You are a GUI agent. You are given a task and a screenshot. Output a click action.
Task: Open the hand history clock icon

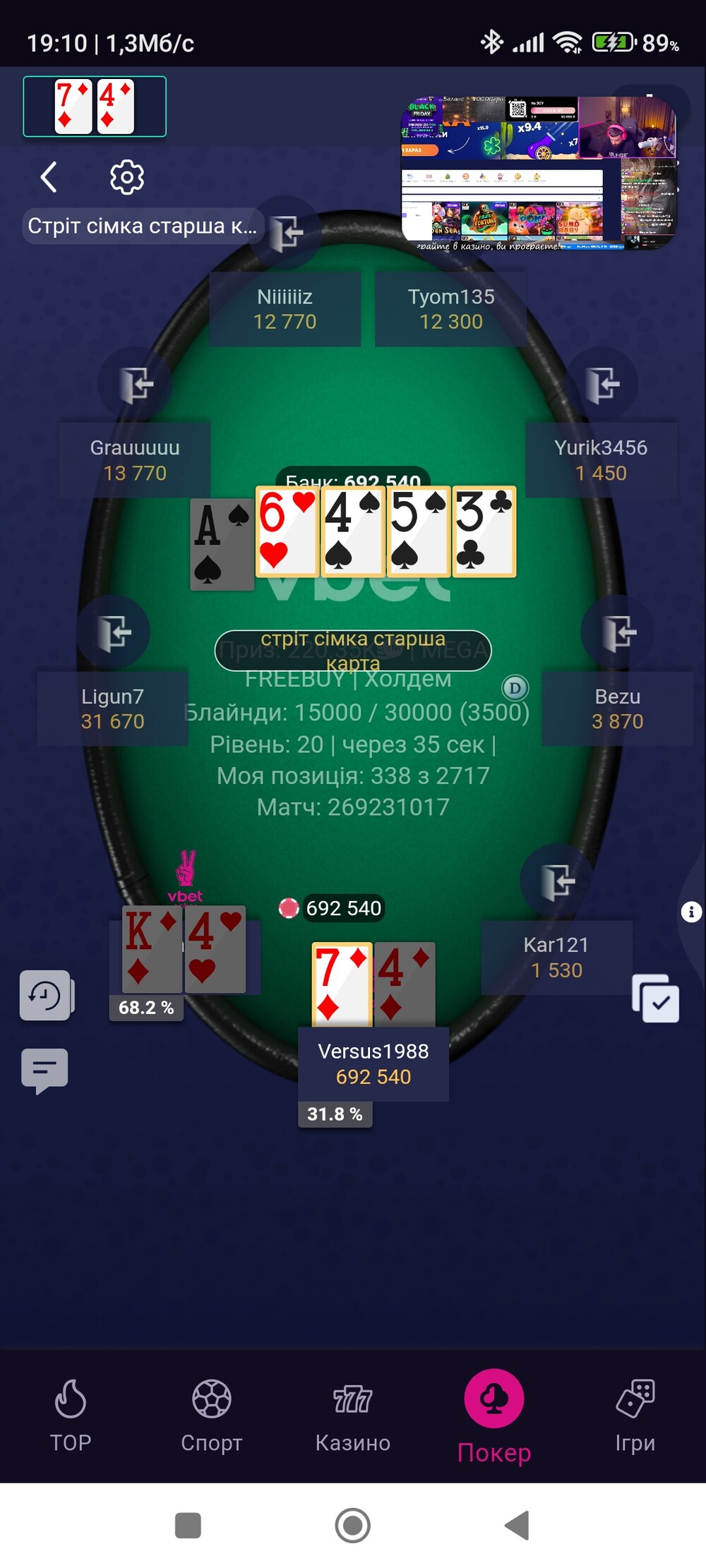click(47, 996)
